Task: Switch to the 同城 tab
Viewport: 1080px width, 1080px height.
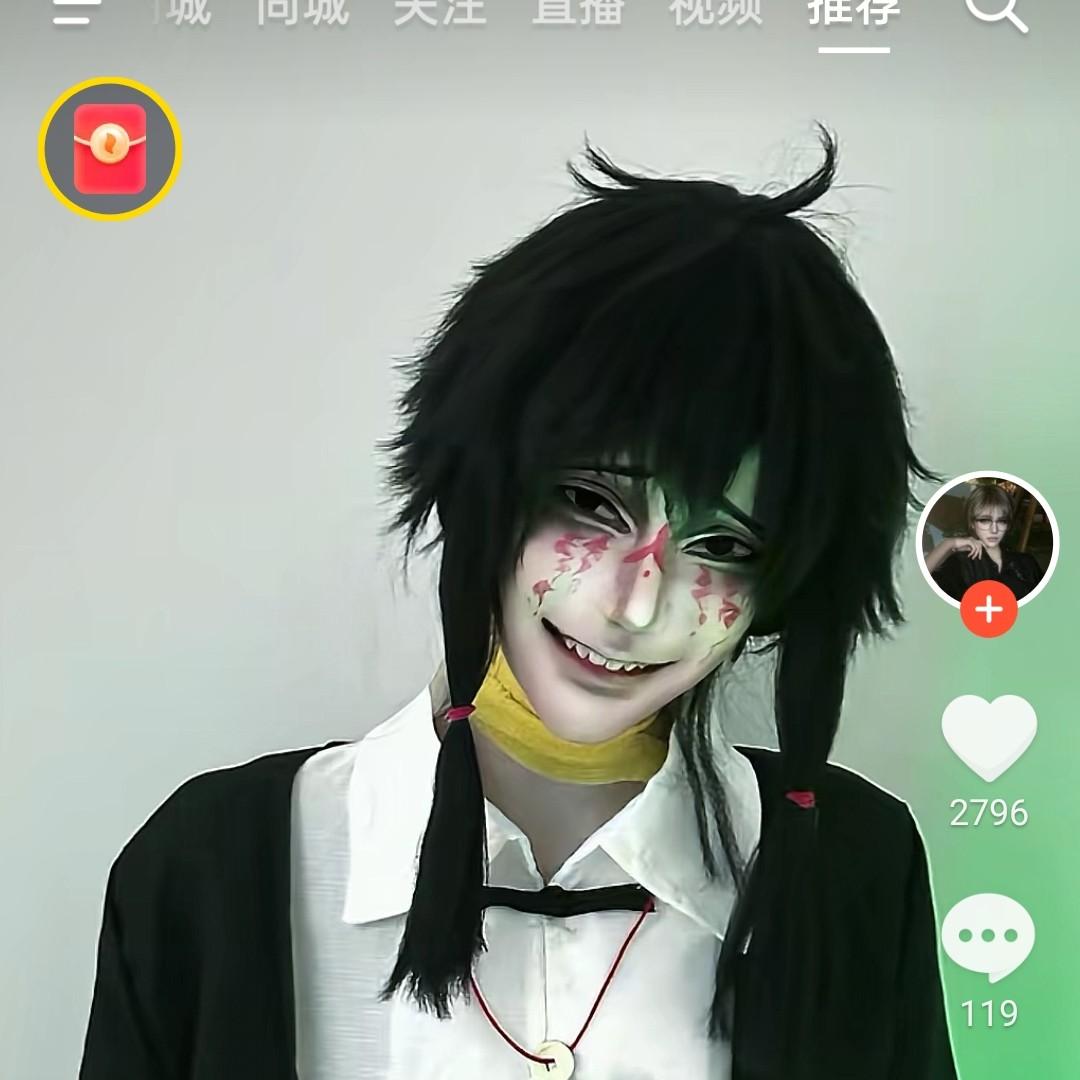Action: point(302,10)
